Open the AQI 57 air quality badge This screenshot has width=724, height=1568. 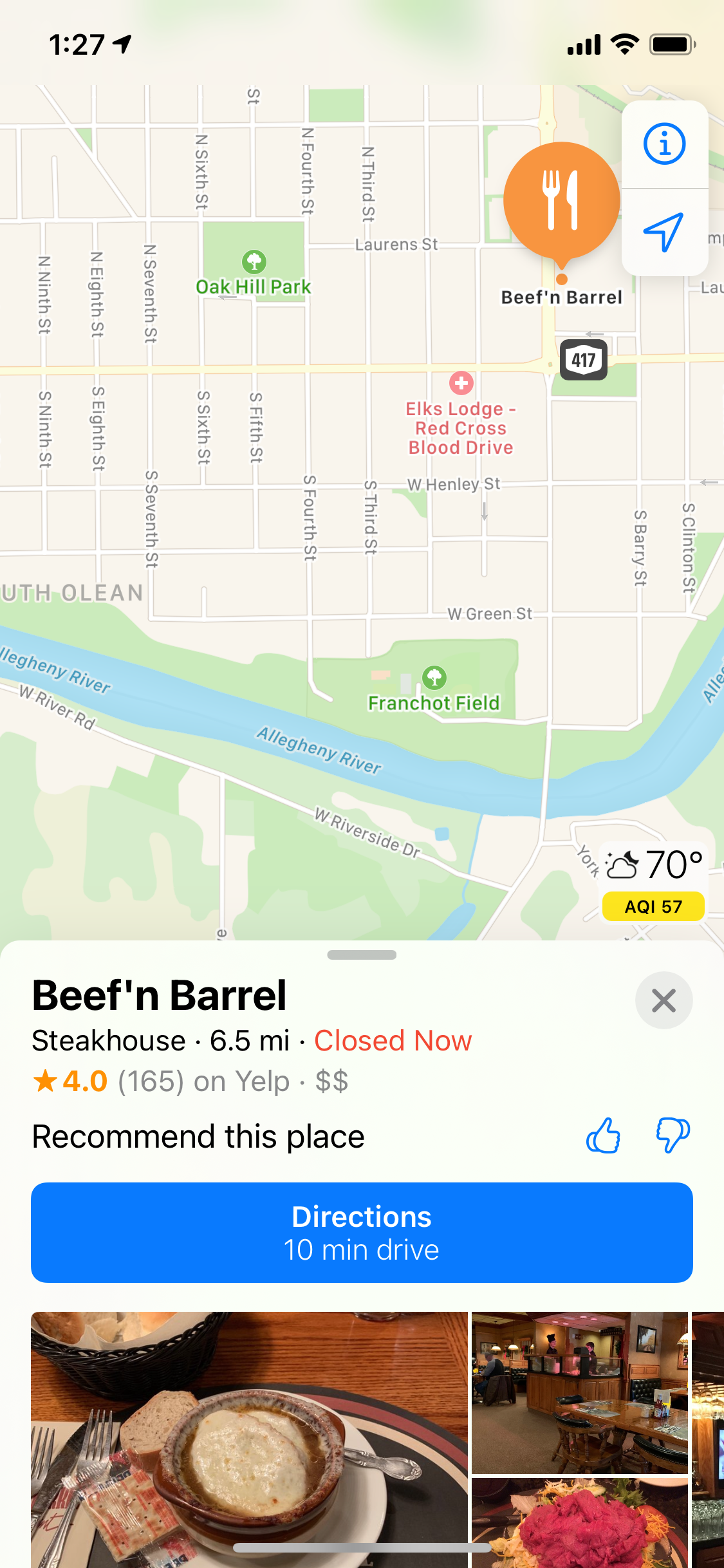point(653,906)
